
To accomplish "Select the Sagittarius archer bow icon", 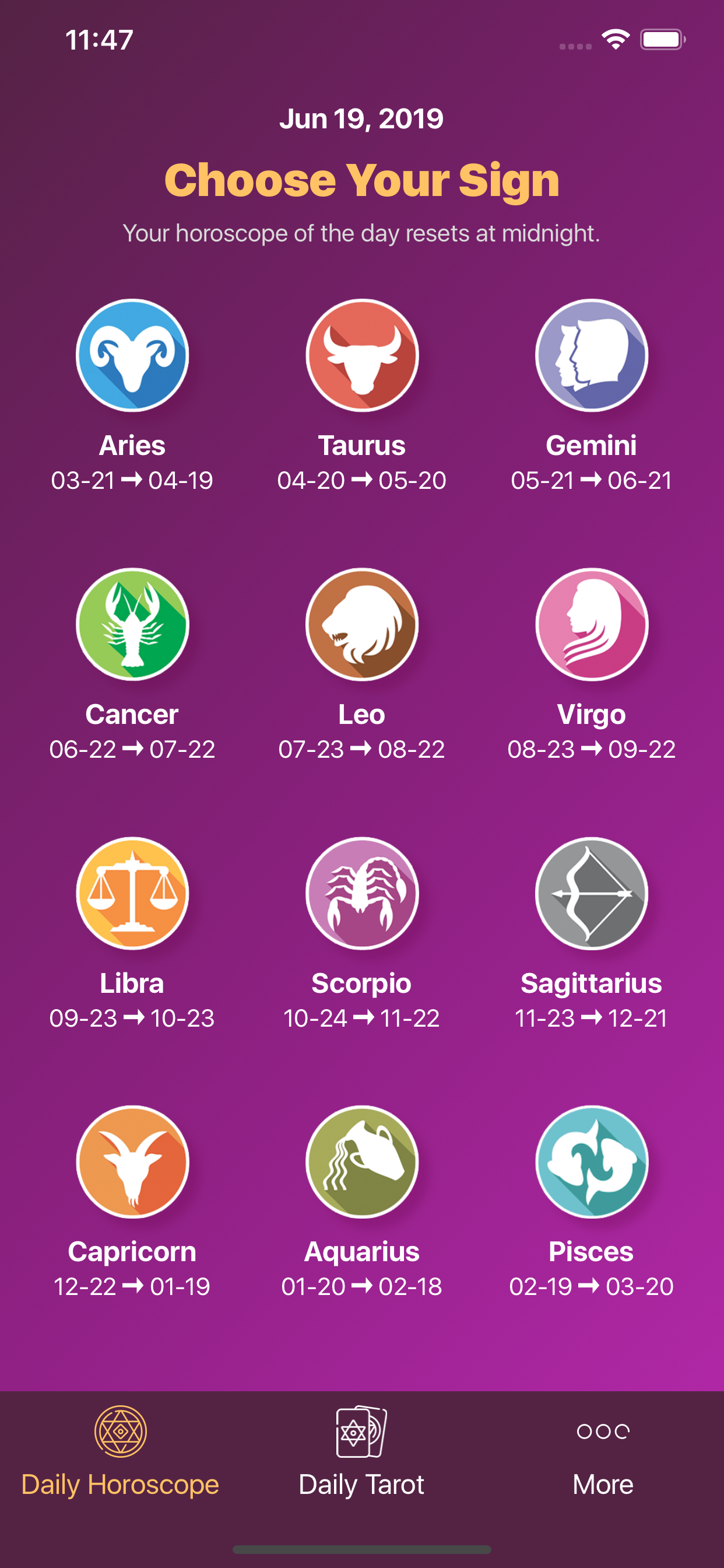I will [x=591, y=893].
